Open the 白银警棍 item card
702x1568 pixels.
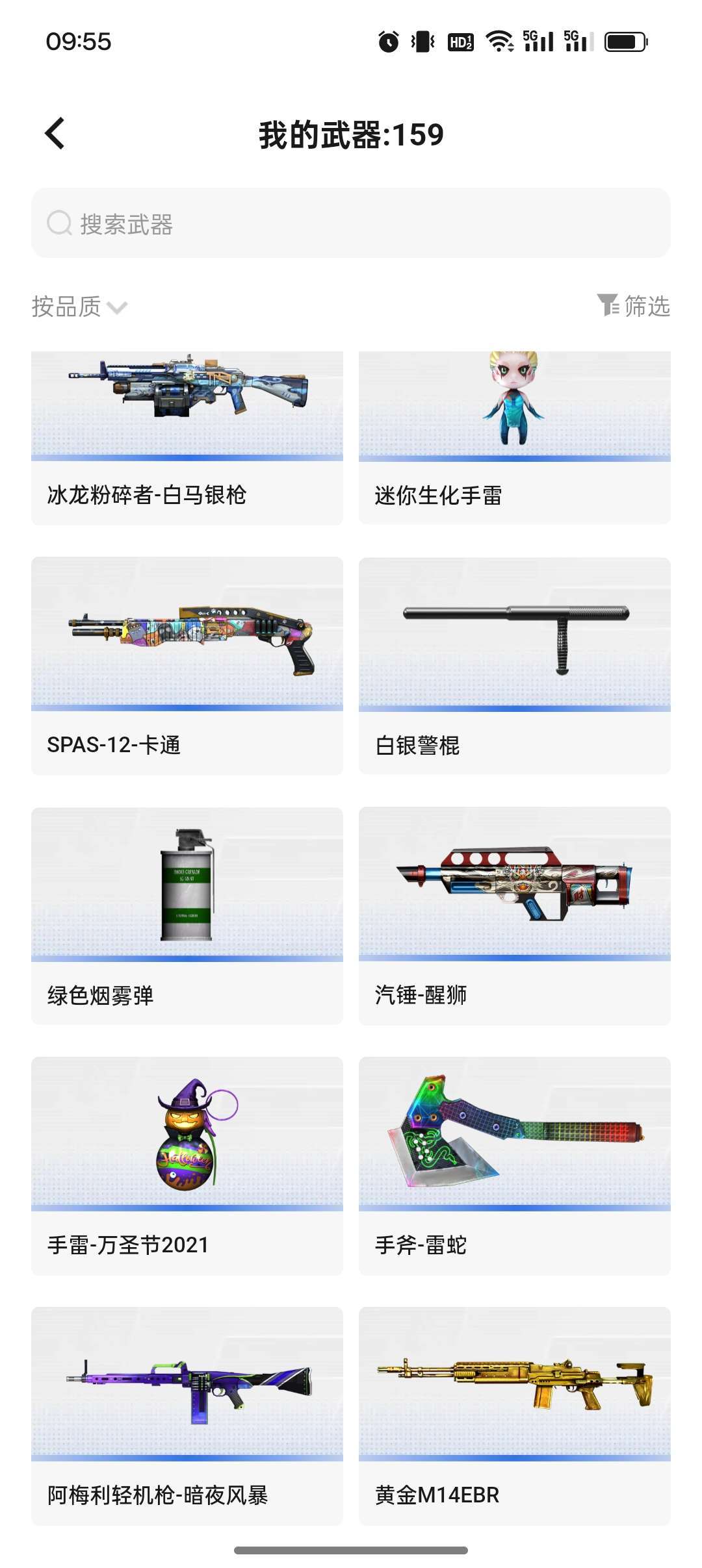tap(513, 664)
